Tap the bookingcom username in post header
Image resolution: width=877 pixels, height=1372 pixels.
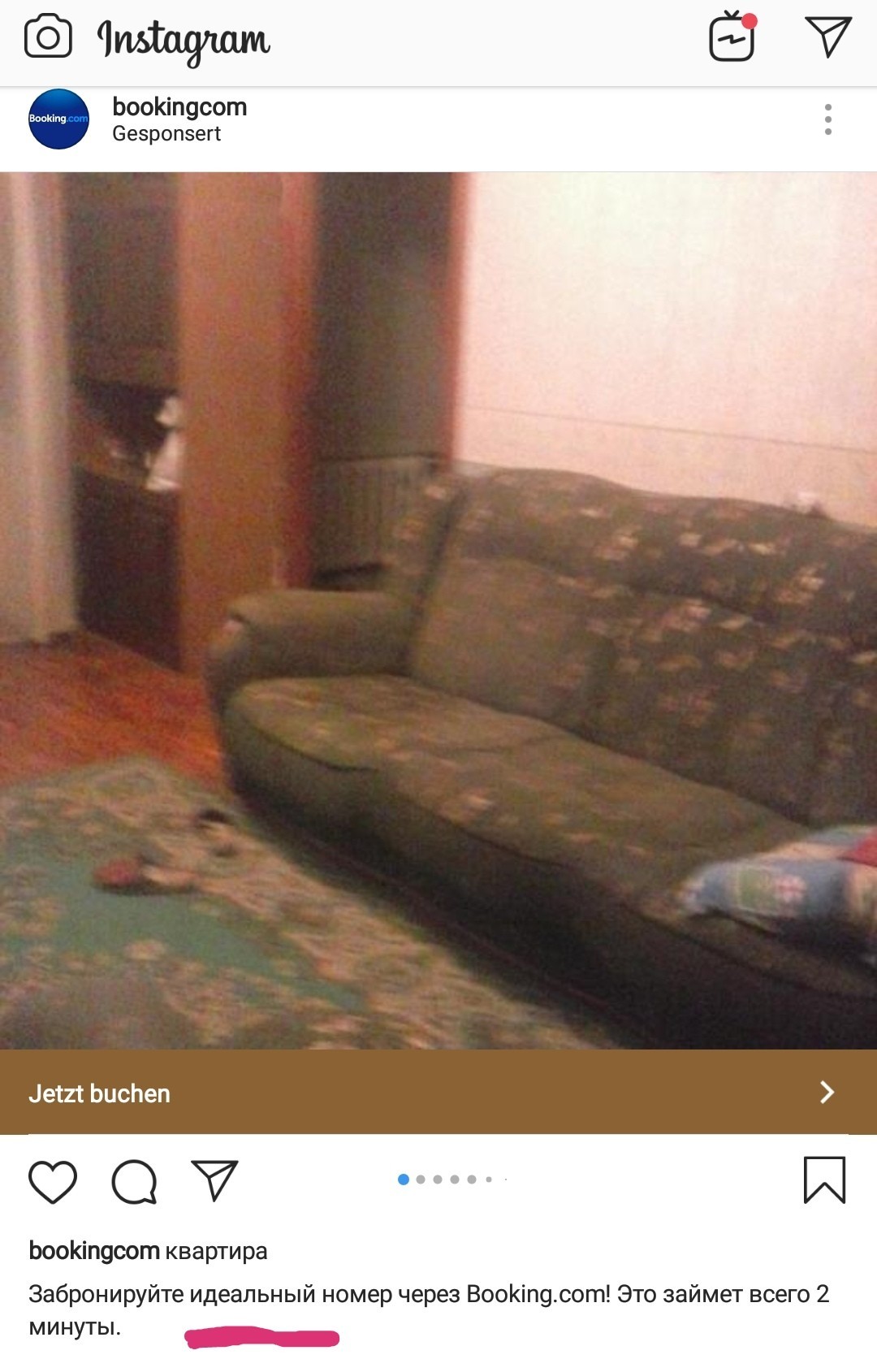(179, 107)
